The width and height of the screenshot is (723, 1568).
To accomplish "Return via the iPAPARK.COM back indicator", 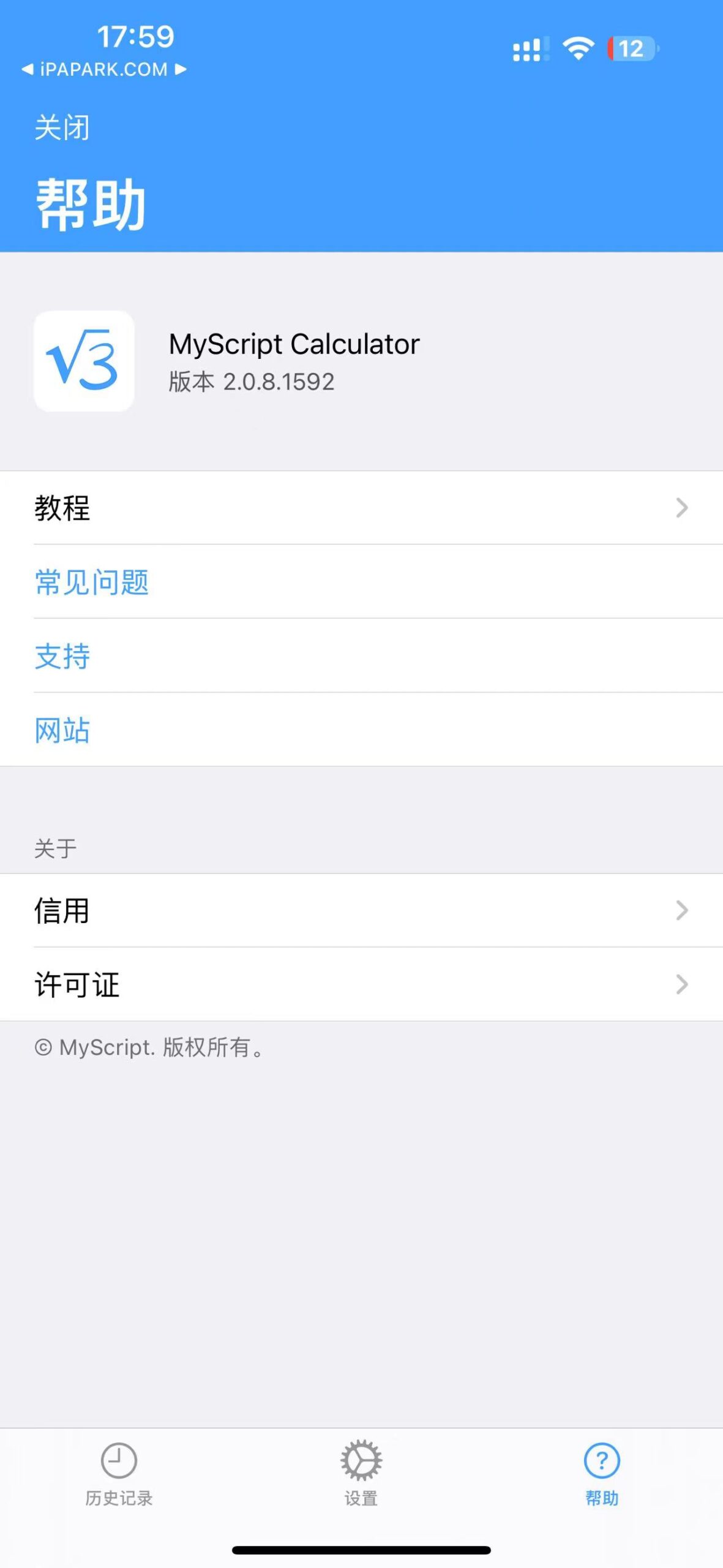I will pos(103,69).
